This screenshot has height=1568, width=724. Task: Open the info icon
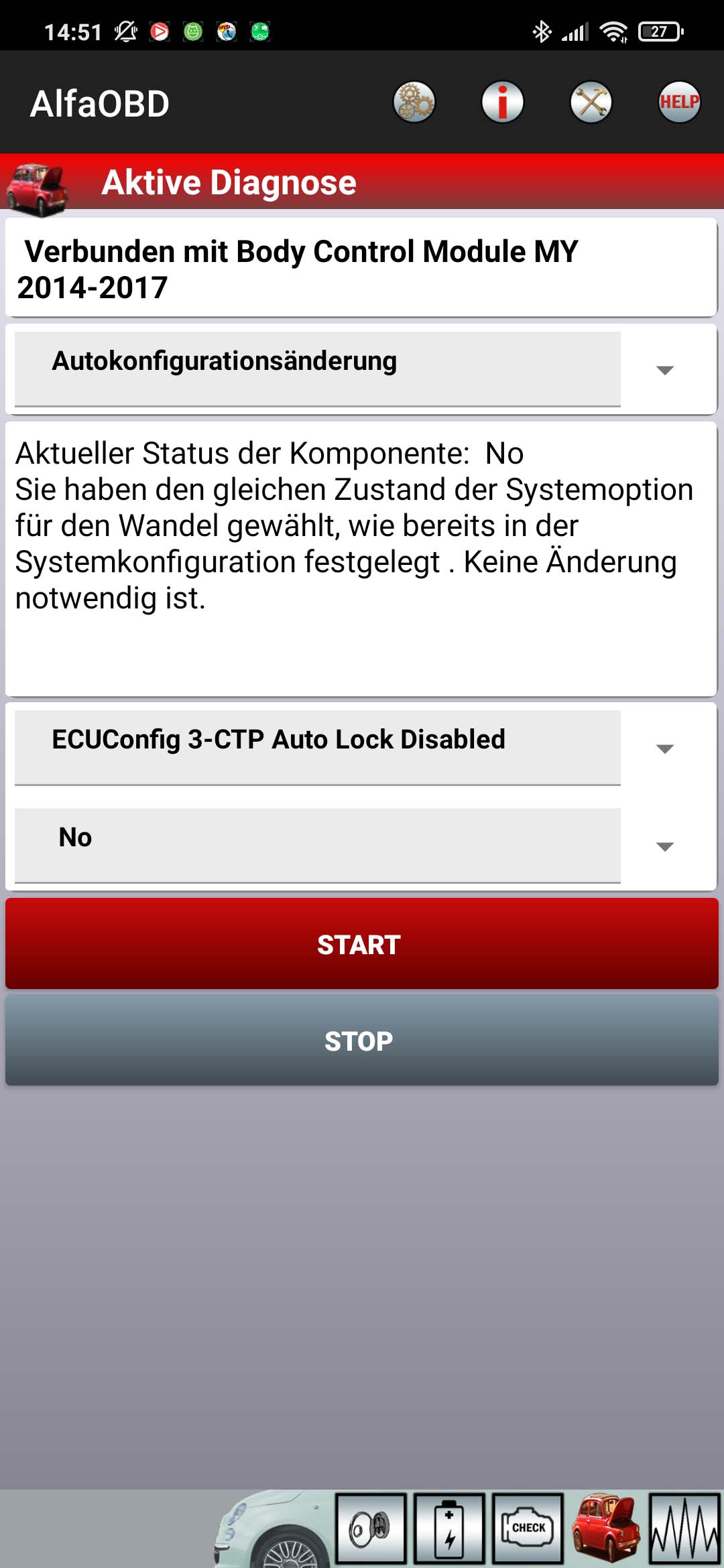(x=502, y=103)
